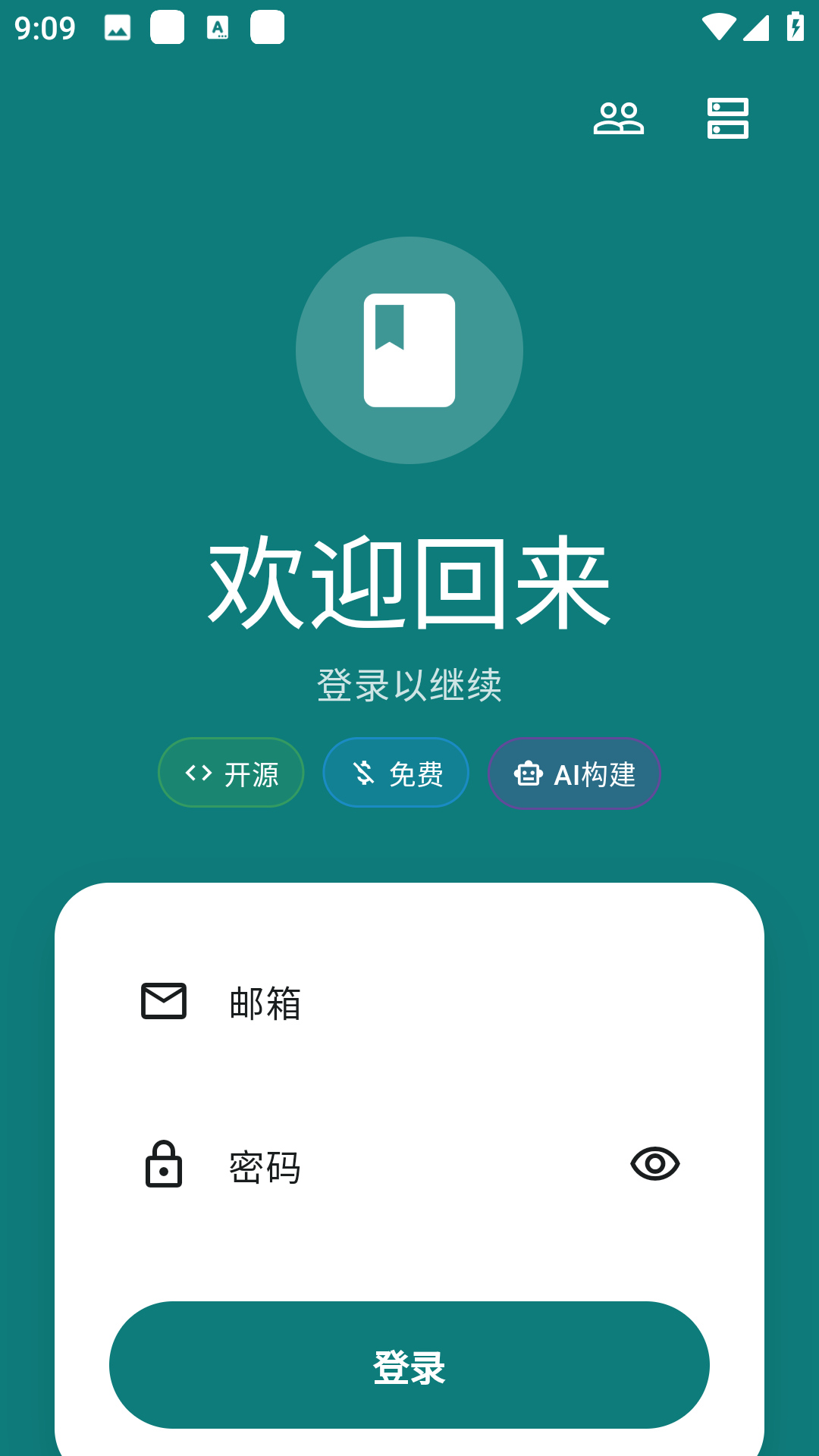Viewport: 819px width, 1456px height.
Task: Select the AI构建 badge
Action: [x=574, y=773]
